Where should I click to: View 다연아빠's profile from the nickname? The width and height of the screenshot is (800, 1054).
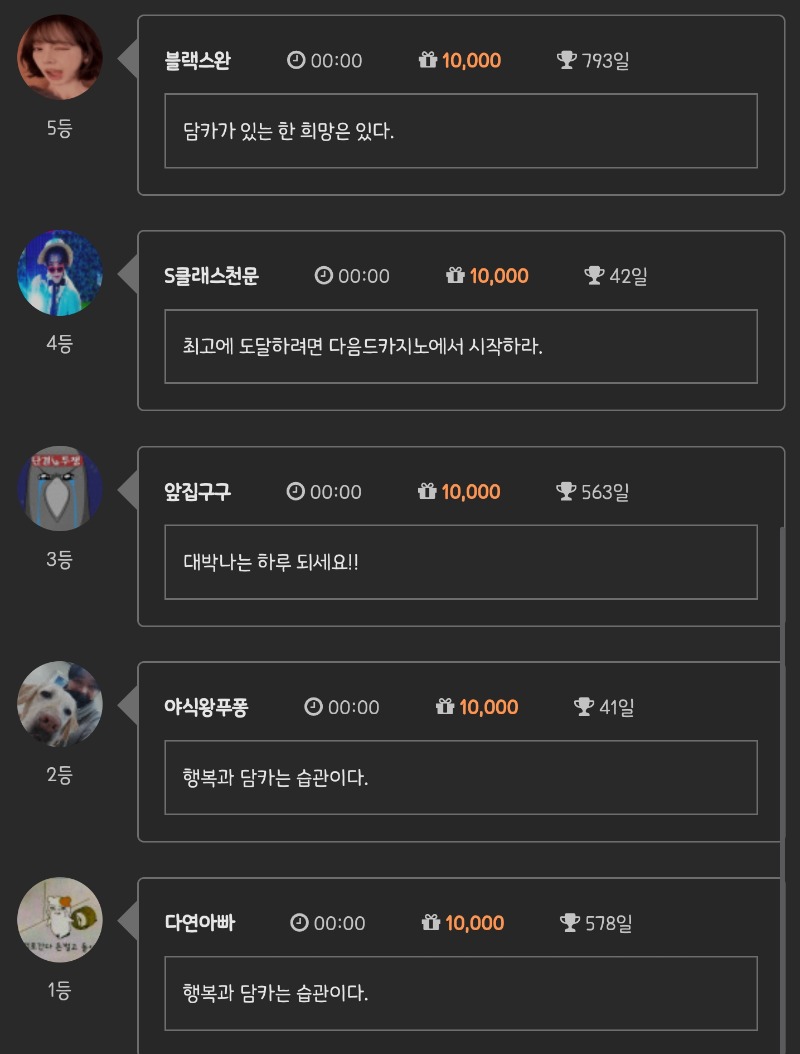pos(199,923)
